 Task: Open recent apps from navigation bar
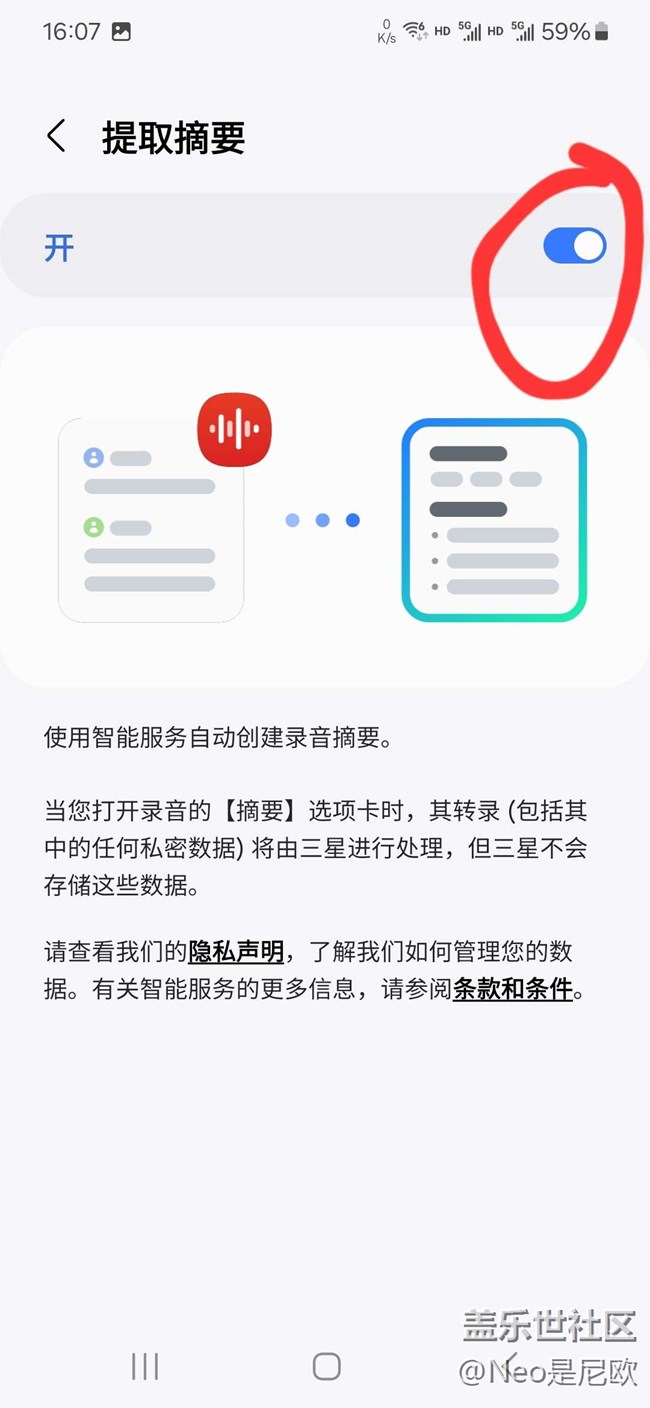pos(145,1366)
